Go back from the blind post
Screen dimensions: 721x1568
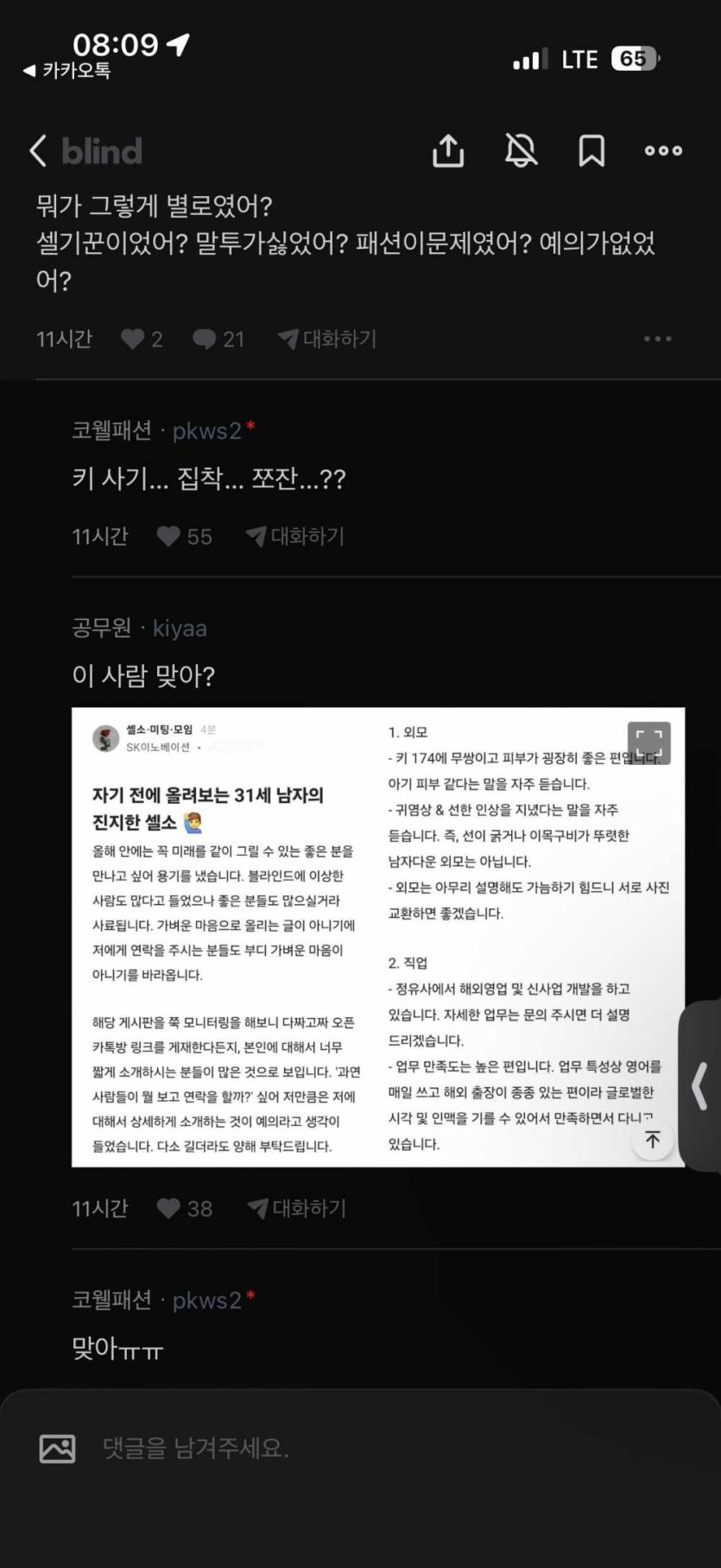point(38,151)
